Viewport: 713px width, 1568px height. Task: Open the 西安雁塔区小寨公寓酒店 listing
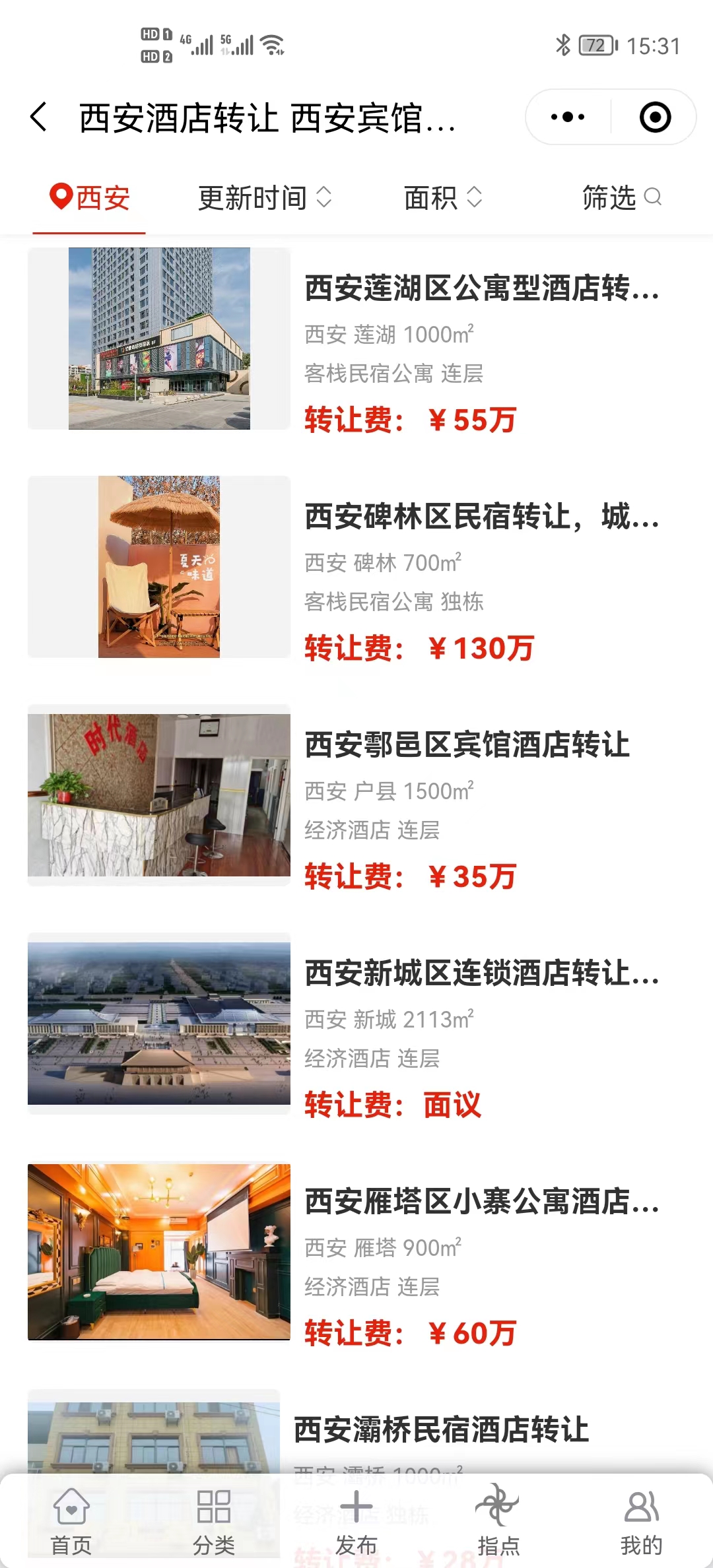click(x=481, y=1202)
